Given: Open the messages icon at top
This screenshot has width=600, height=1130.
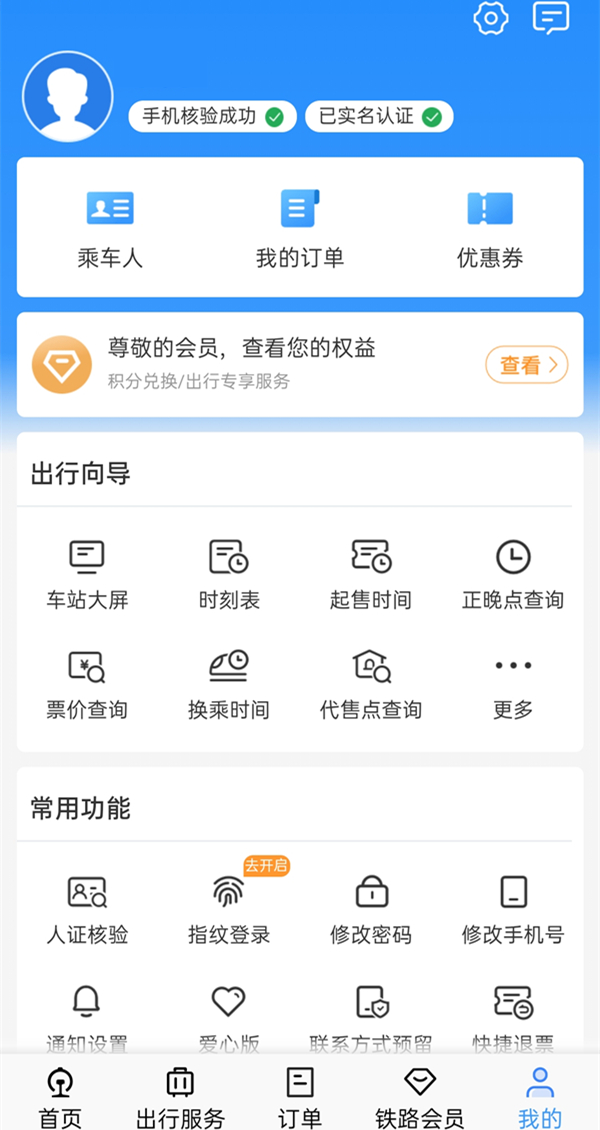Looking at the screenshot, I should (x=551, y=18).
